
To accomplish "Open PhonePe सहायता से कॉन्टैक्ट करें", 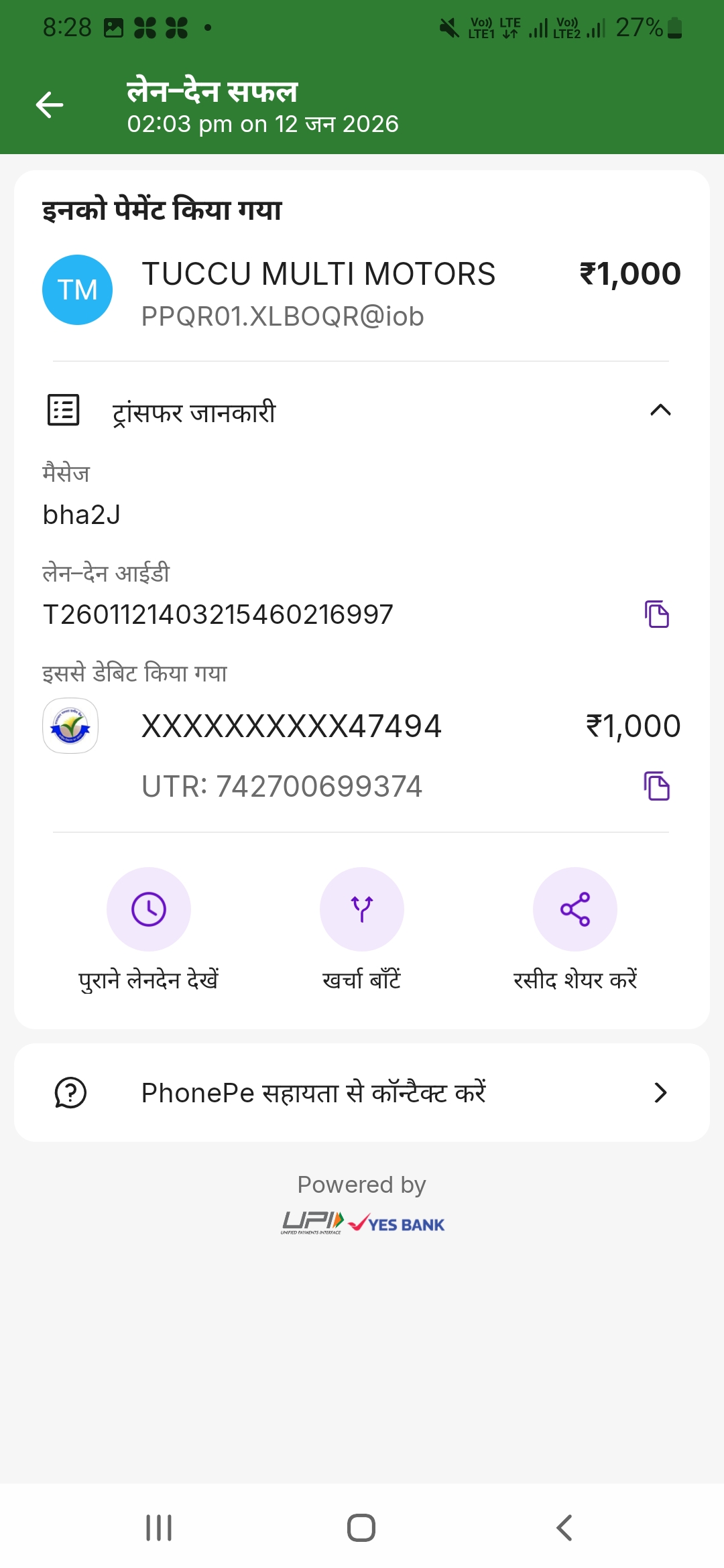I will tap(362, 1093).
